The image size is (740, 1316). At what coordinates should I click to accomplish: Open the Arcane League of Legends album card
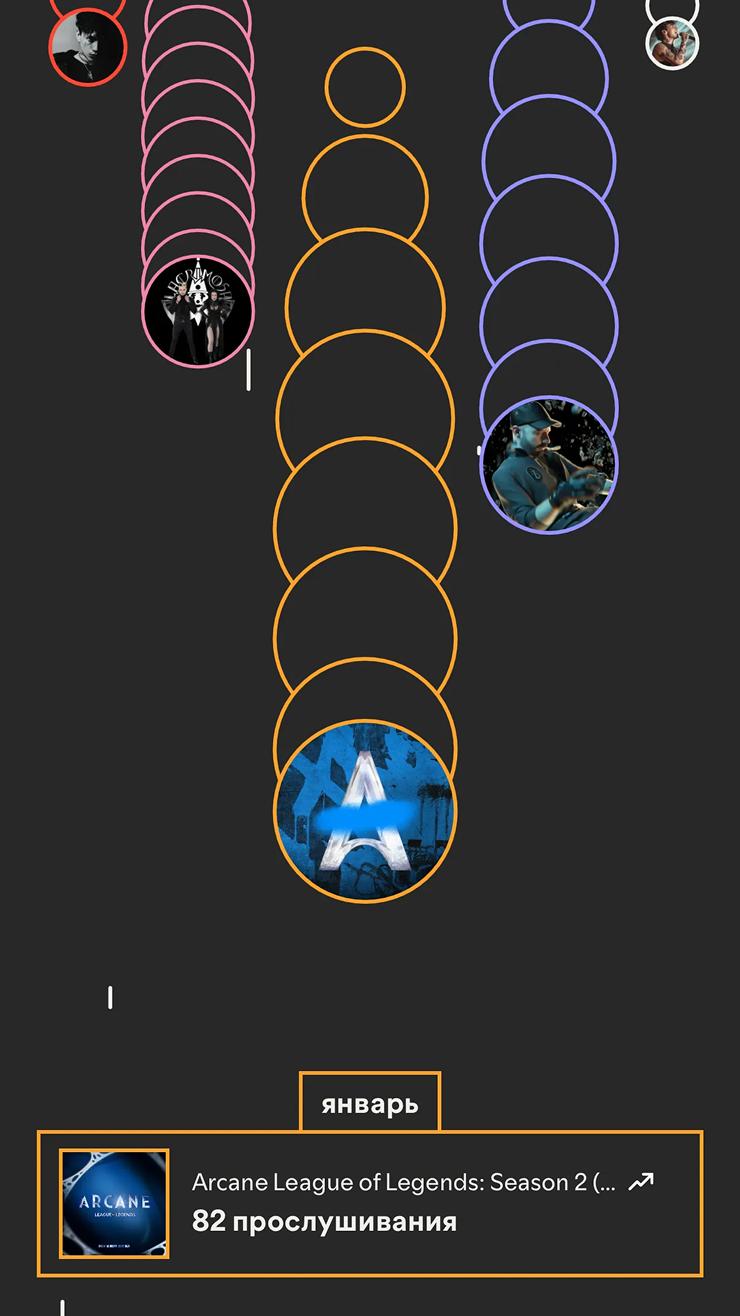(370, 1203)
